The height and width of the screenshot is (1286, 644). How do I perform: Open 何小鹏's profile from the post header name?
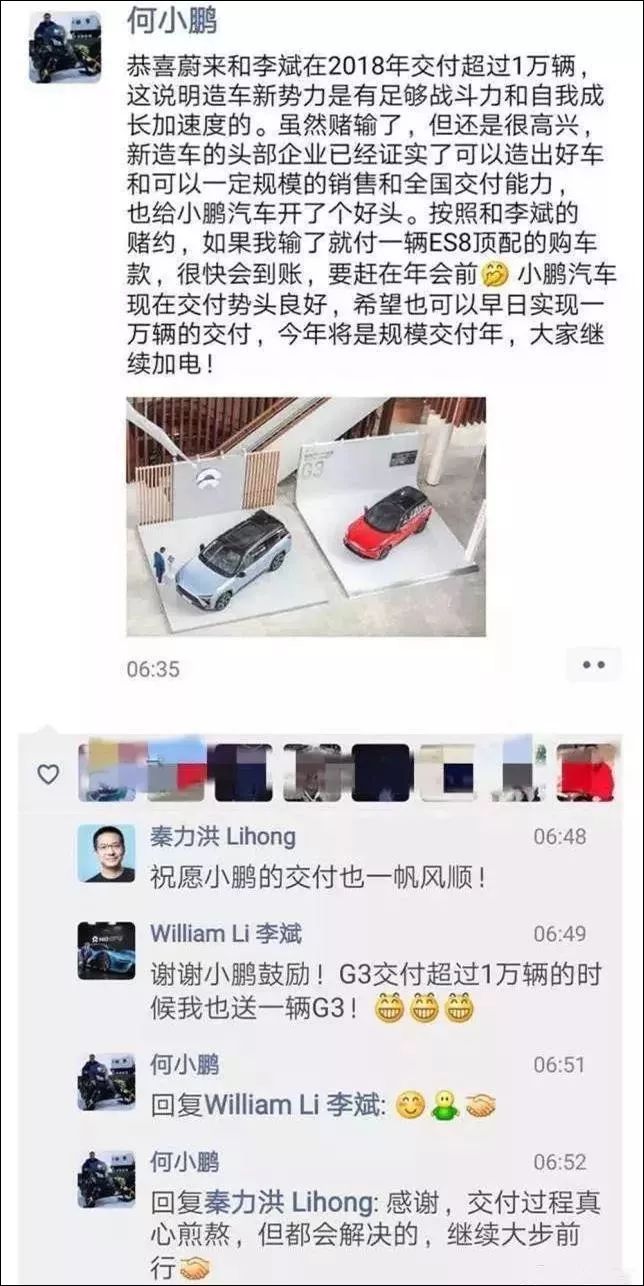click(172, 19)
